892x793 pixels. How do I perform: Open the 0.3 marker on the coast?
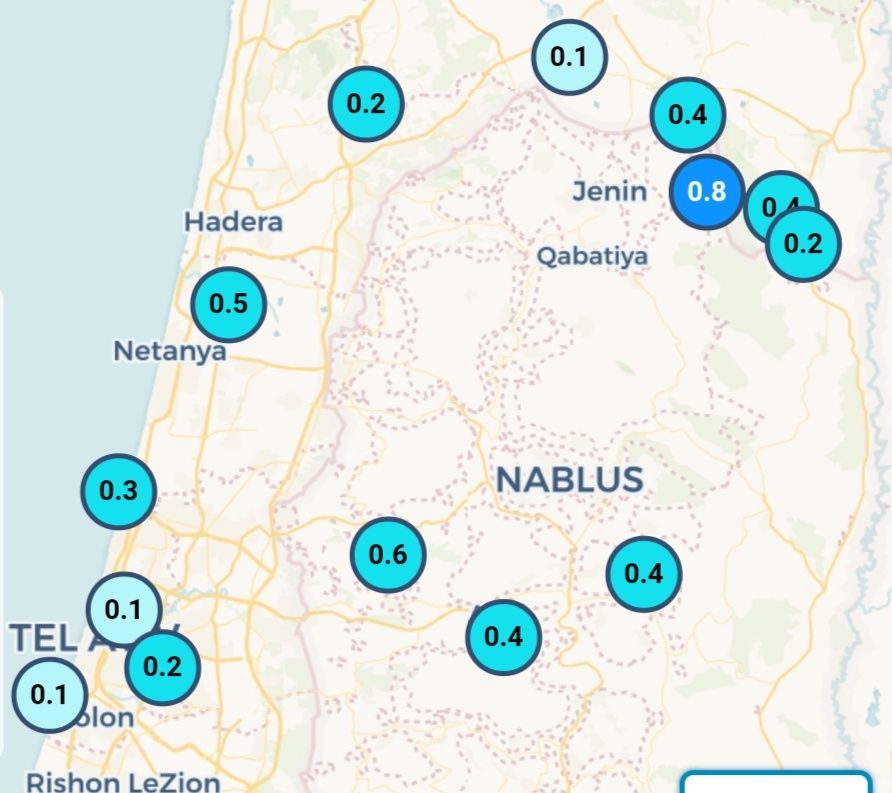[x=118, y=491]
